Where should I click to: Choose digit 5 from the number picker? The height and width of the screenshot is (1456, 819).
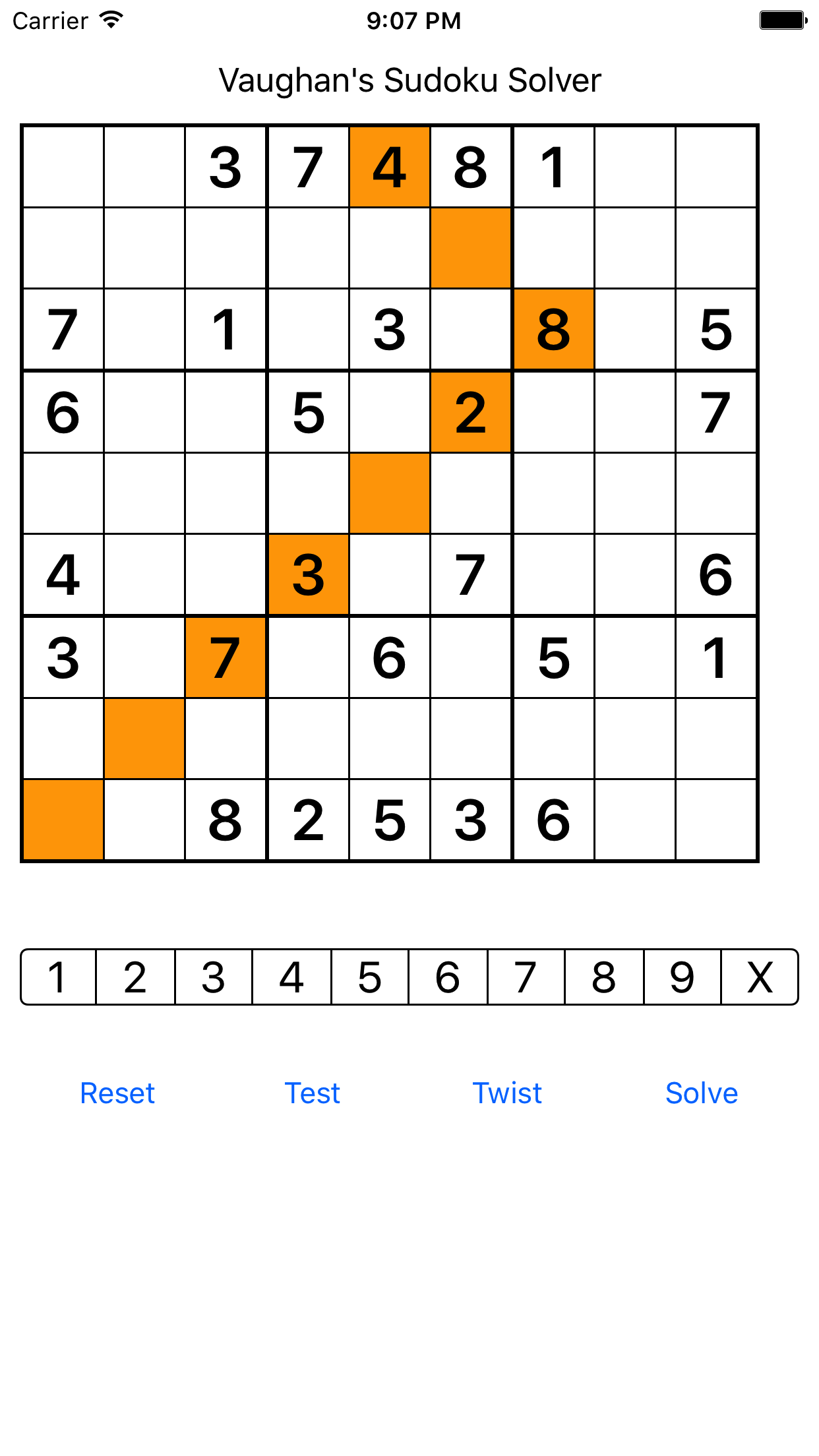[369, 977]
